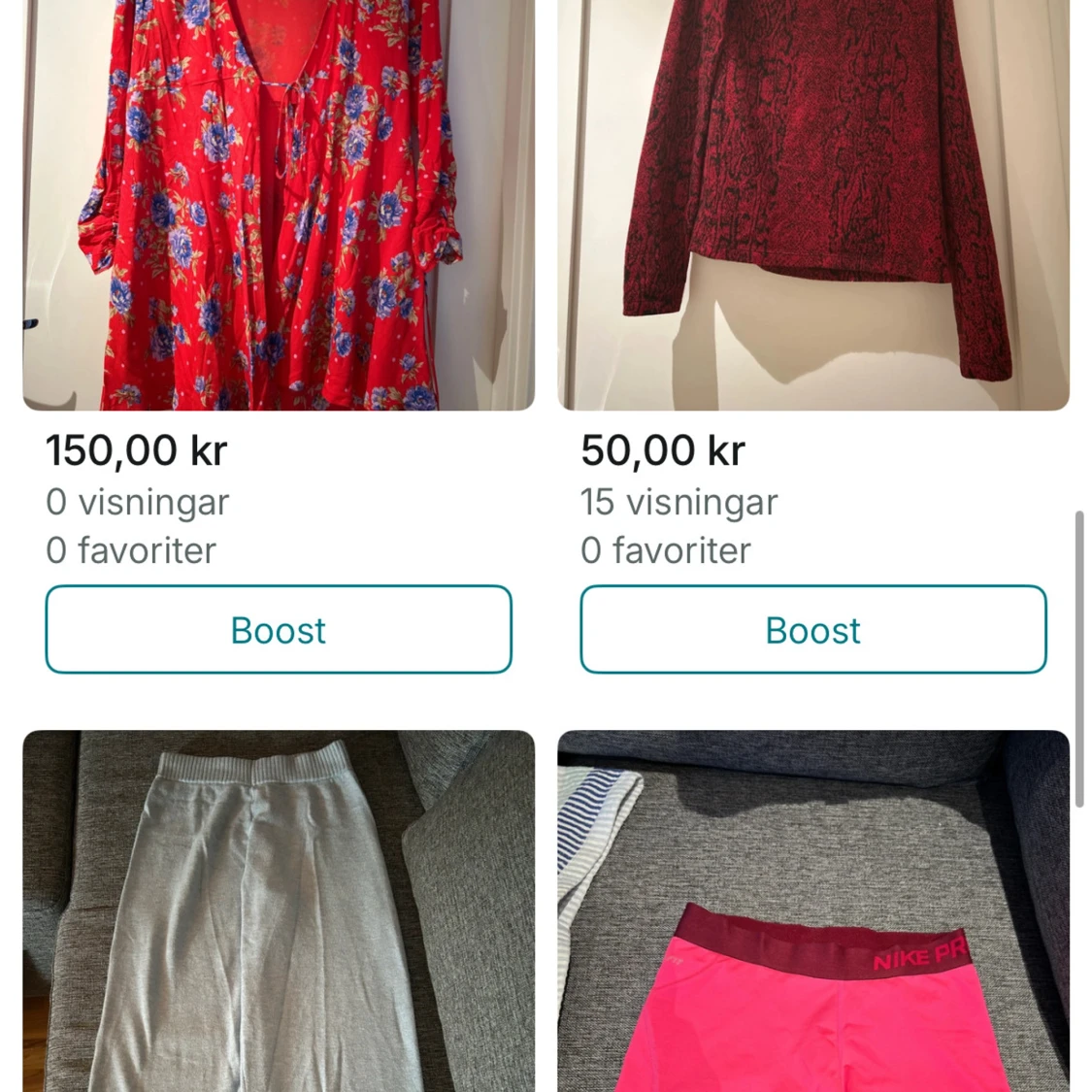Boost the 150,00 kr floral dress listing
The height and width of the screenshot is (1092, 1092).
(x=279, y=629)
